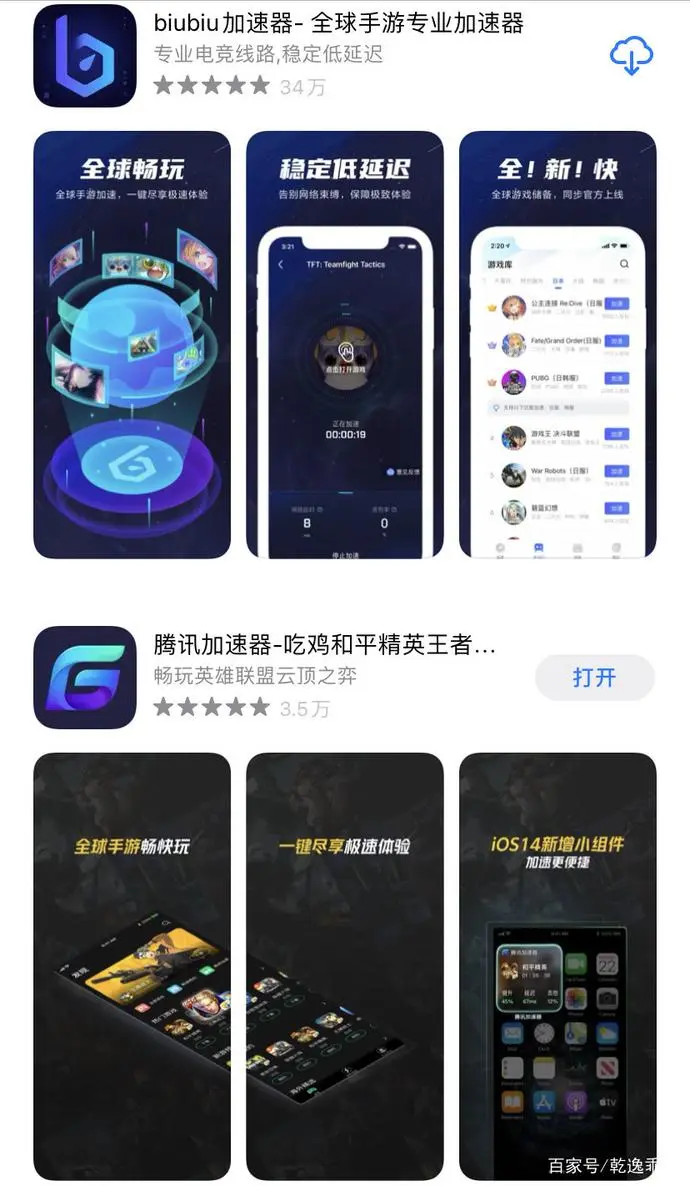View the 稳定低延迟 screenshot of biubiu

(x=344, y=345)
